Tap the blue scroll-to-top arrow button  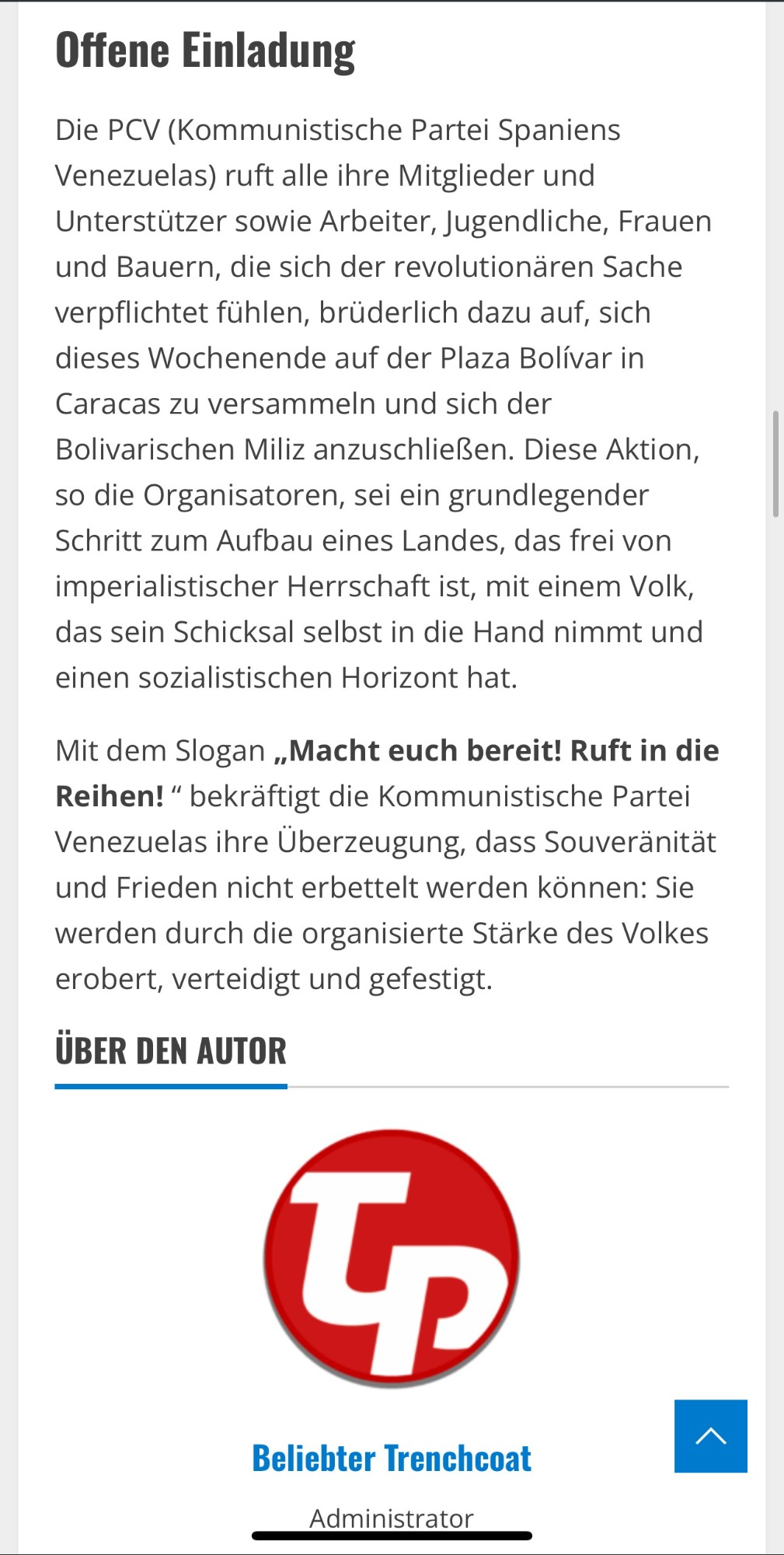tap(710, 1436)
